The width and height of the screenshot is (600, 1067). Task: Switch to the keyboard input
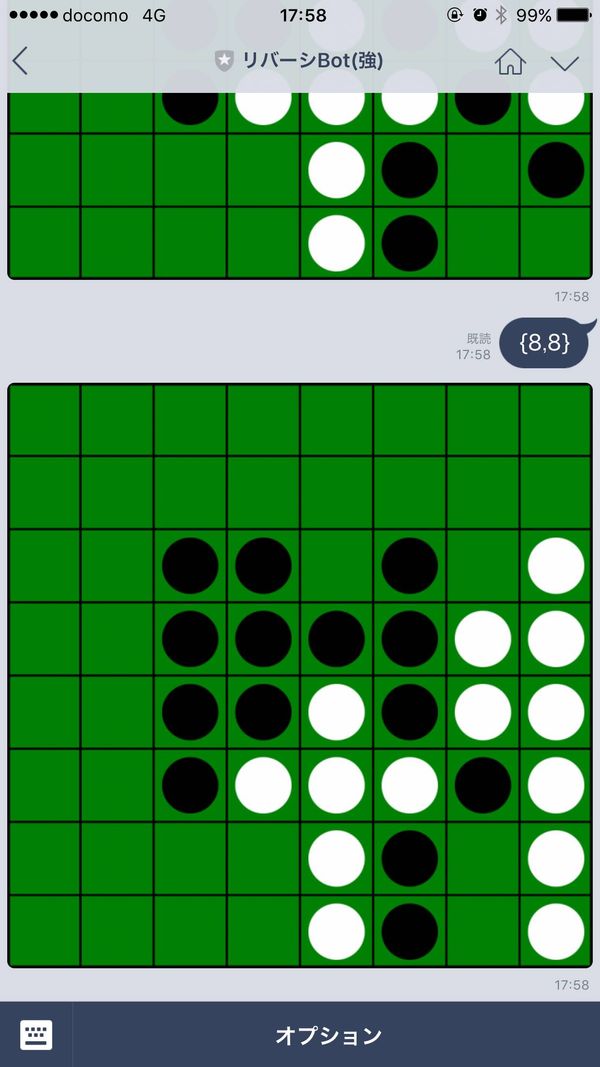tap(36, 1035)
